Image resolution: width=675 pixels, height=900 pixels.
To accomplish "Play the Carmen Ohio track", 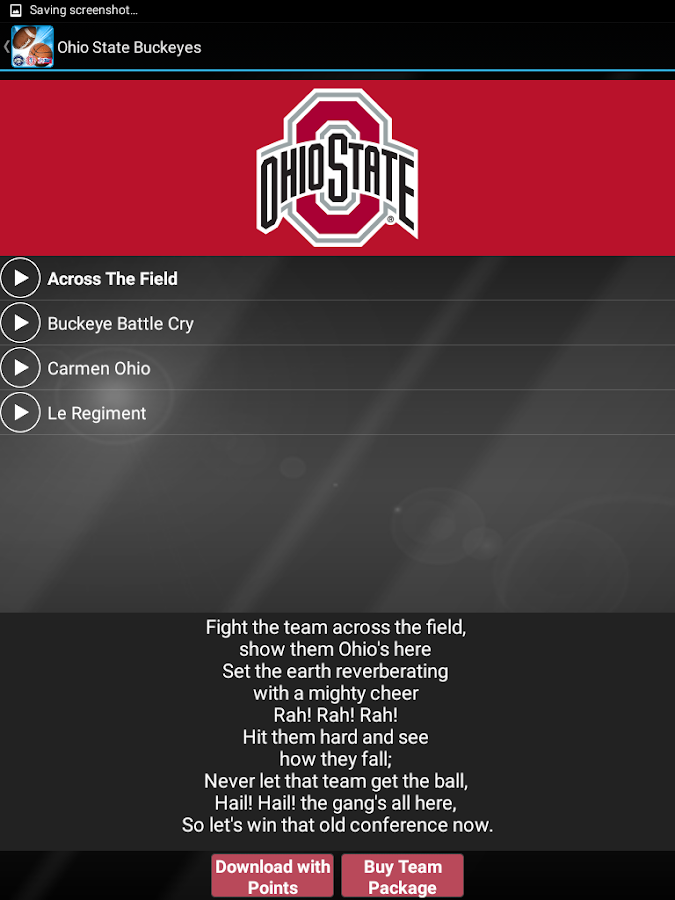I will coord(20,368).
